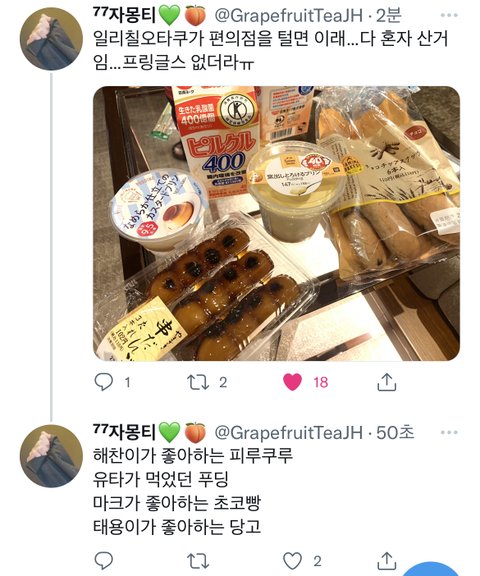Open the @GrapefruitTeaJH handle on the 50초 tweet
The height and width of the screenshot is (576, 480).
[288, 432]
